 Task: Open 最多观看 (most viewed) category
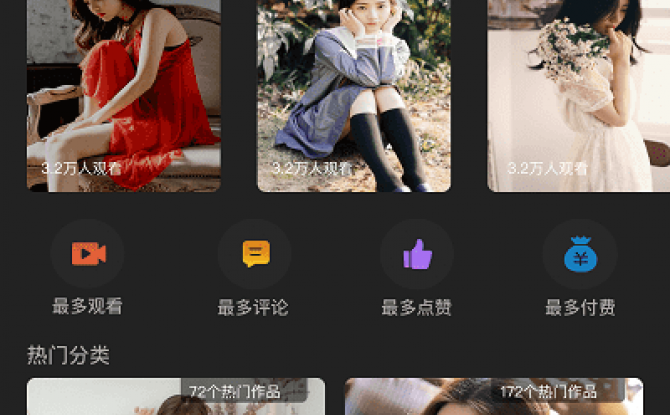tap(88, 255)
